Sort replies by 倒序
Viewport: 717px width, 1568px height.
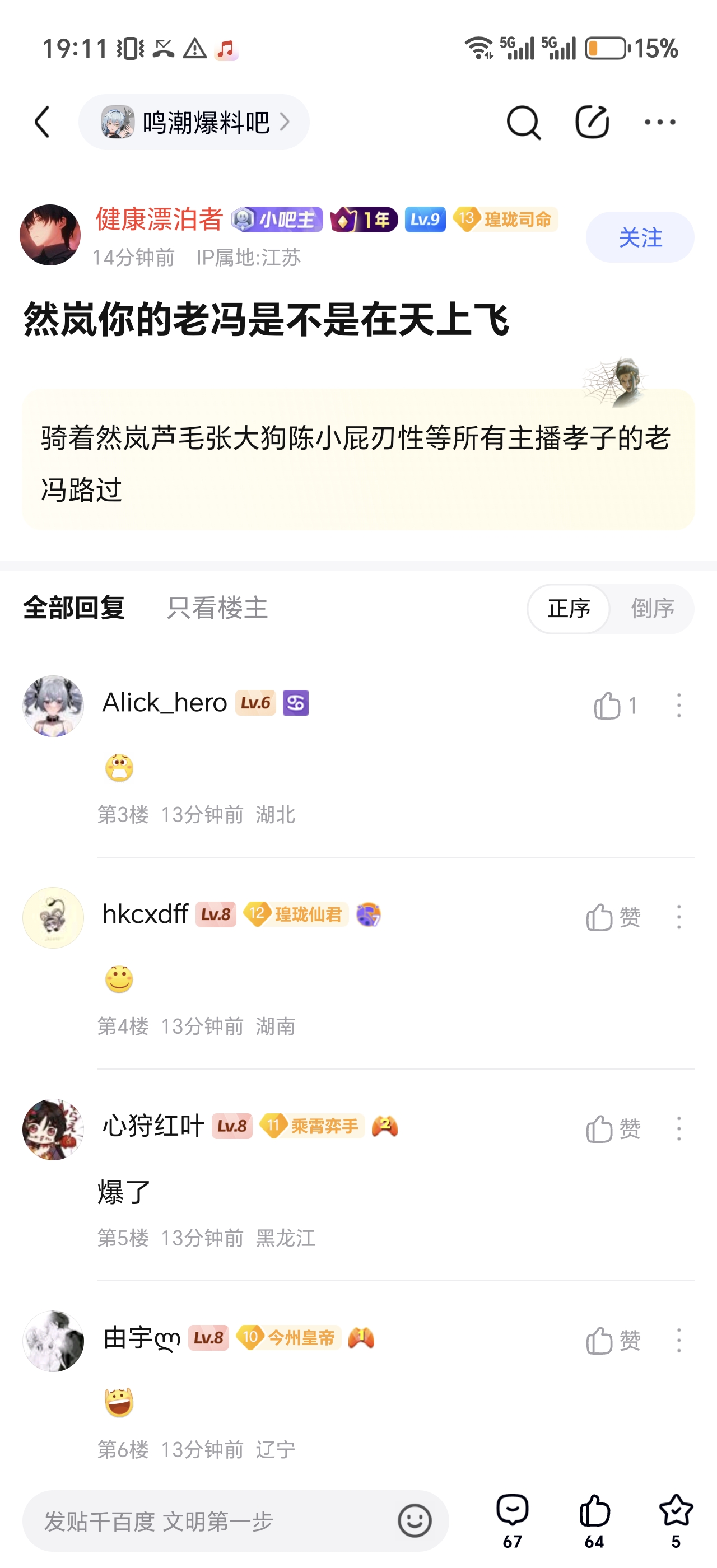(653, 608)
